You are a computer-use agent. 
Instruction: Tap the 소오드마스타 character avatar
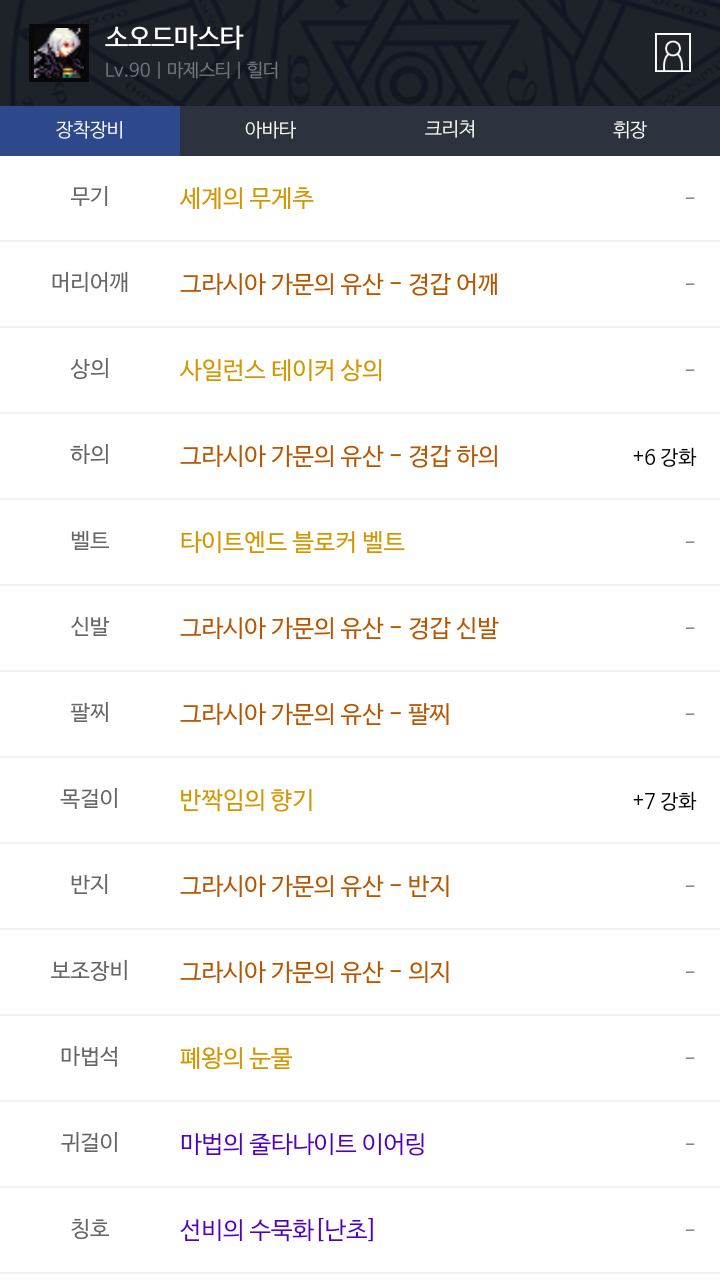tap(59, 53)
